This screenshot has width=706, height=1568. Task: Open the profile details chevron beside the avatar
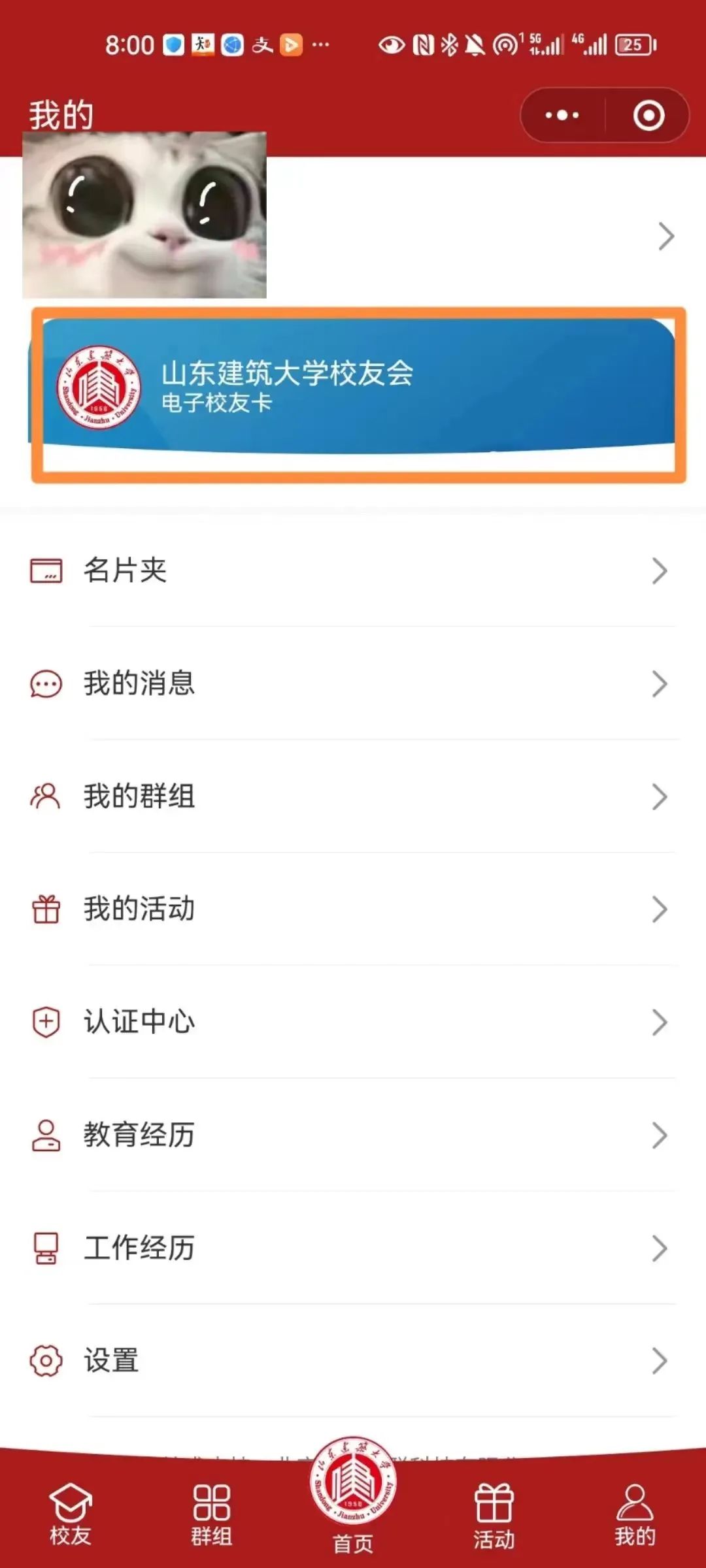pyautogui.click(x=665, y=236)
